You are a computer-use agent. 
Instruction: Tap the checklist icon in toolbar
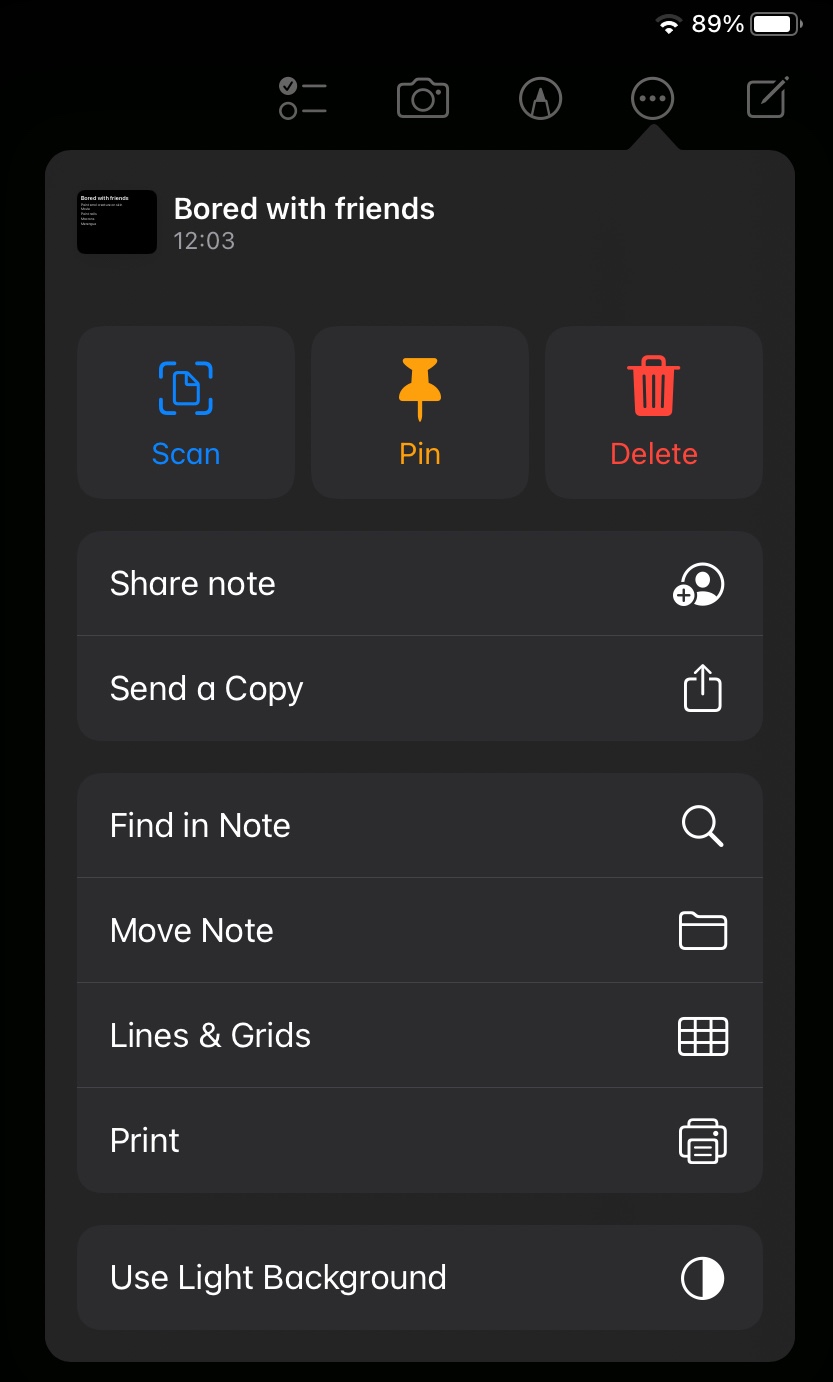point(303,98)
